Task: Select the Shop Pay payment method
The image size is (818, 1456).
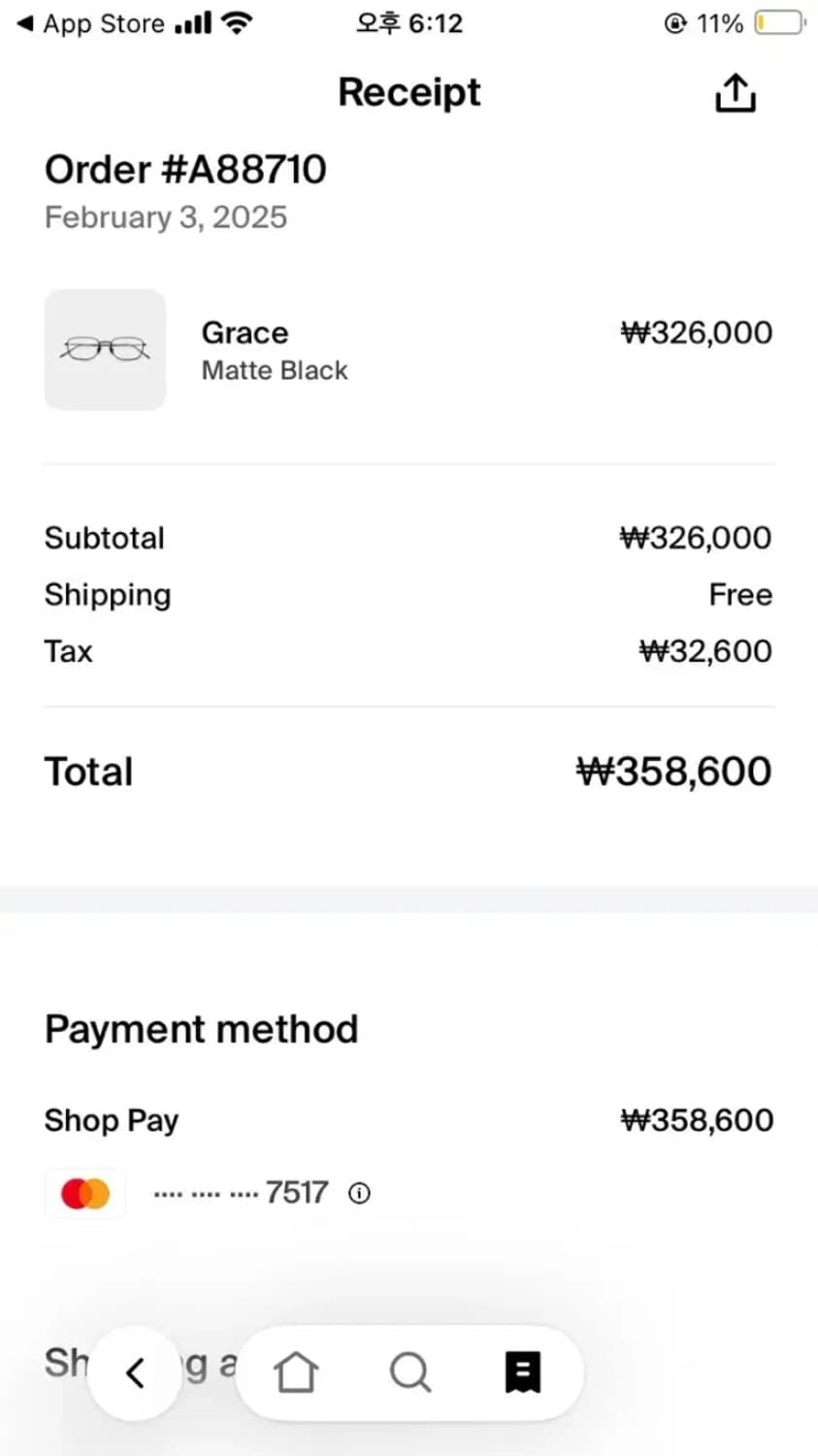Action: (x=111, y=1120)
